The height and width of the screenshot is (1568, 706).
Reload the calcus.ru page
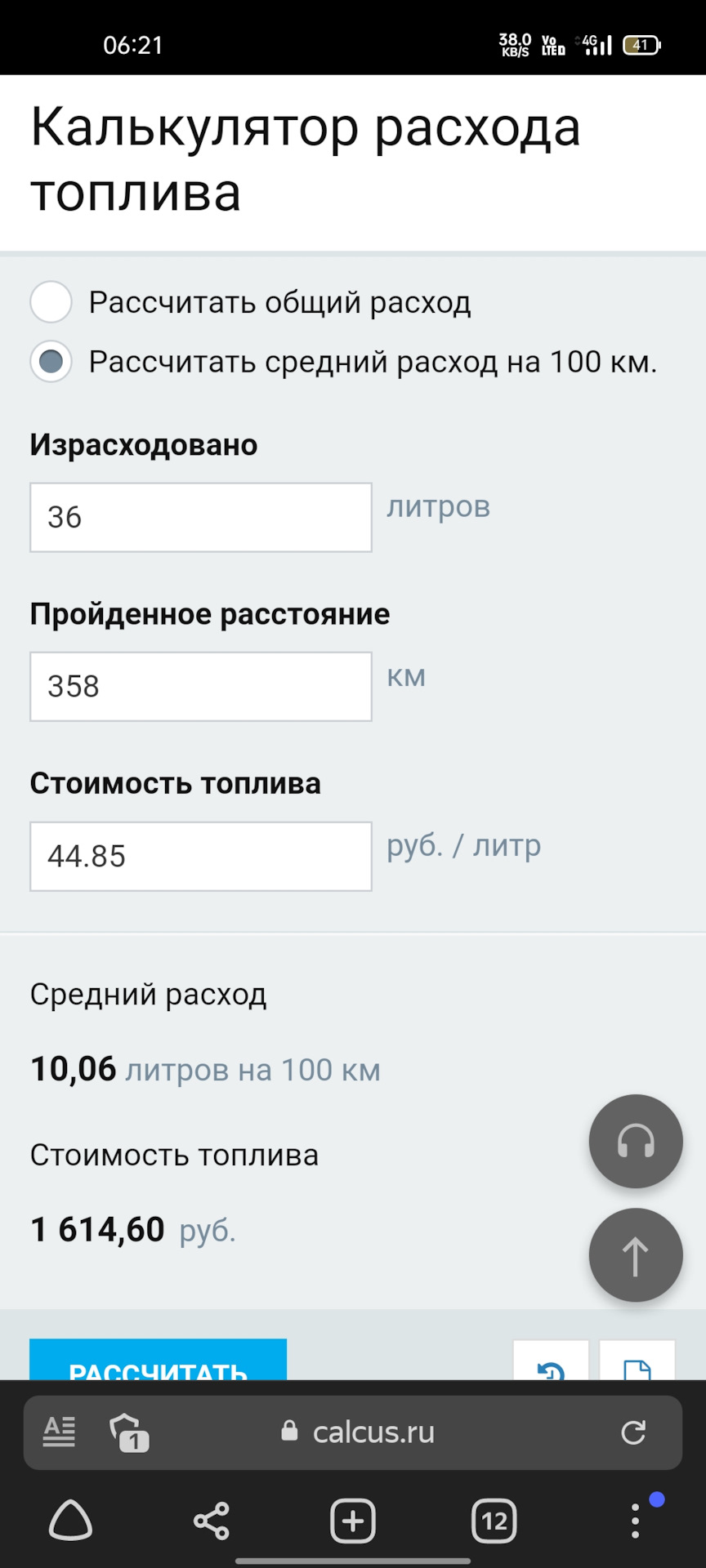point(633,1432)
